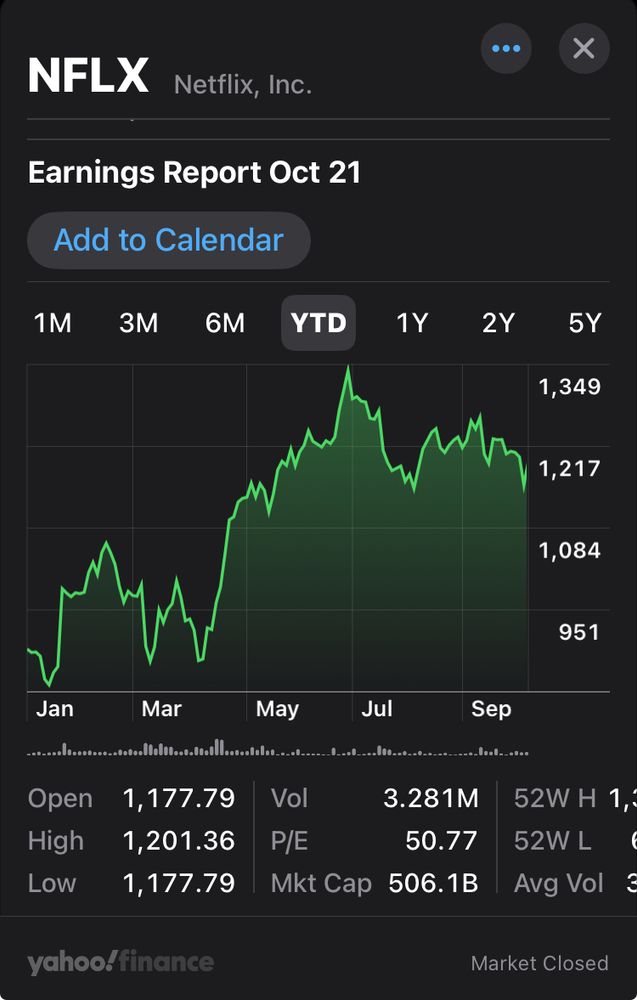Select the 3M chart range
The height and width of the screenshot is (1000, 637).
click(x=138, y=323)
